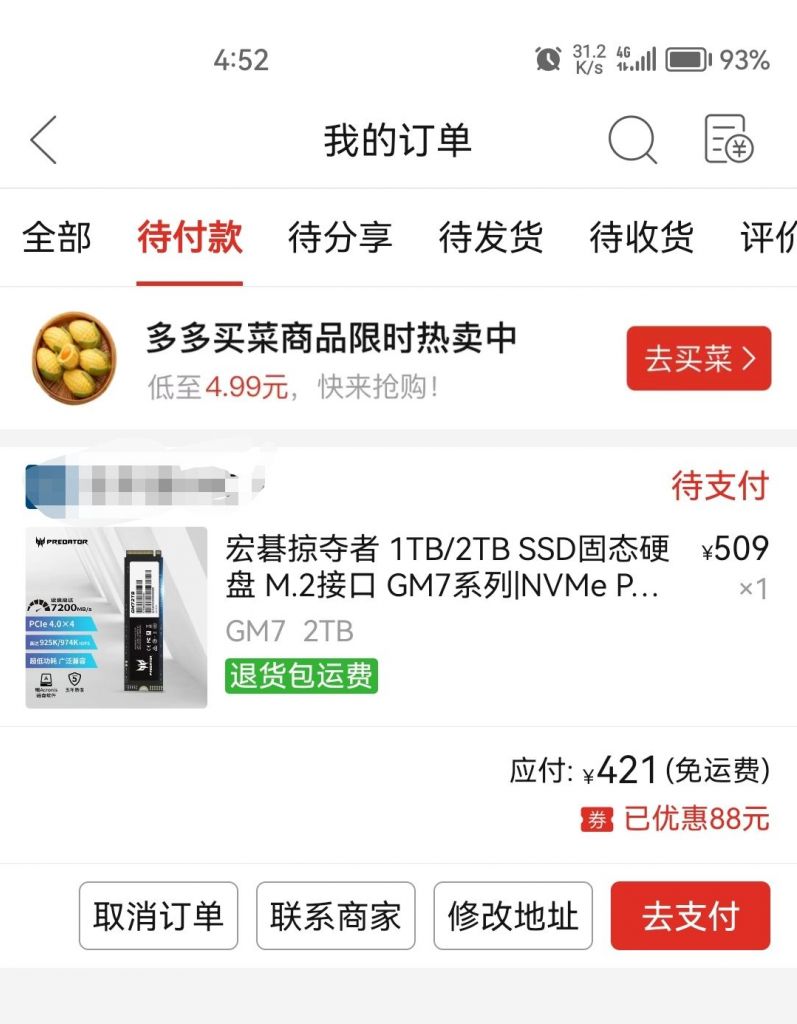Image resolution: width=797 pixels, height=1024 pixels.
Task: Open the 待发货 tab
Action: click(492, 238)
